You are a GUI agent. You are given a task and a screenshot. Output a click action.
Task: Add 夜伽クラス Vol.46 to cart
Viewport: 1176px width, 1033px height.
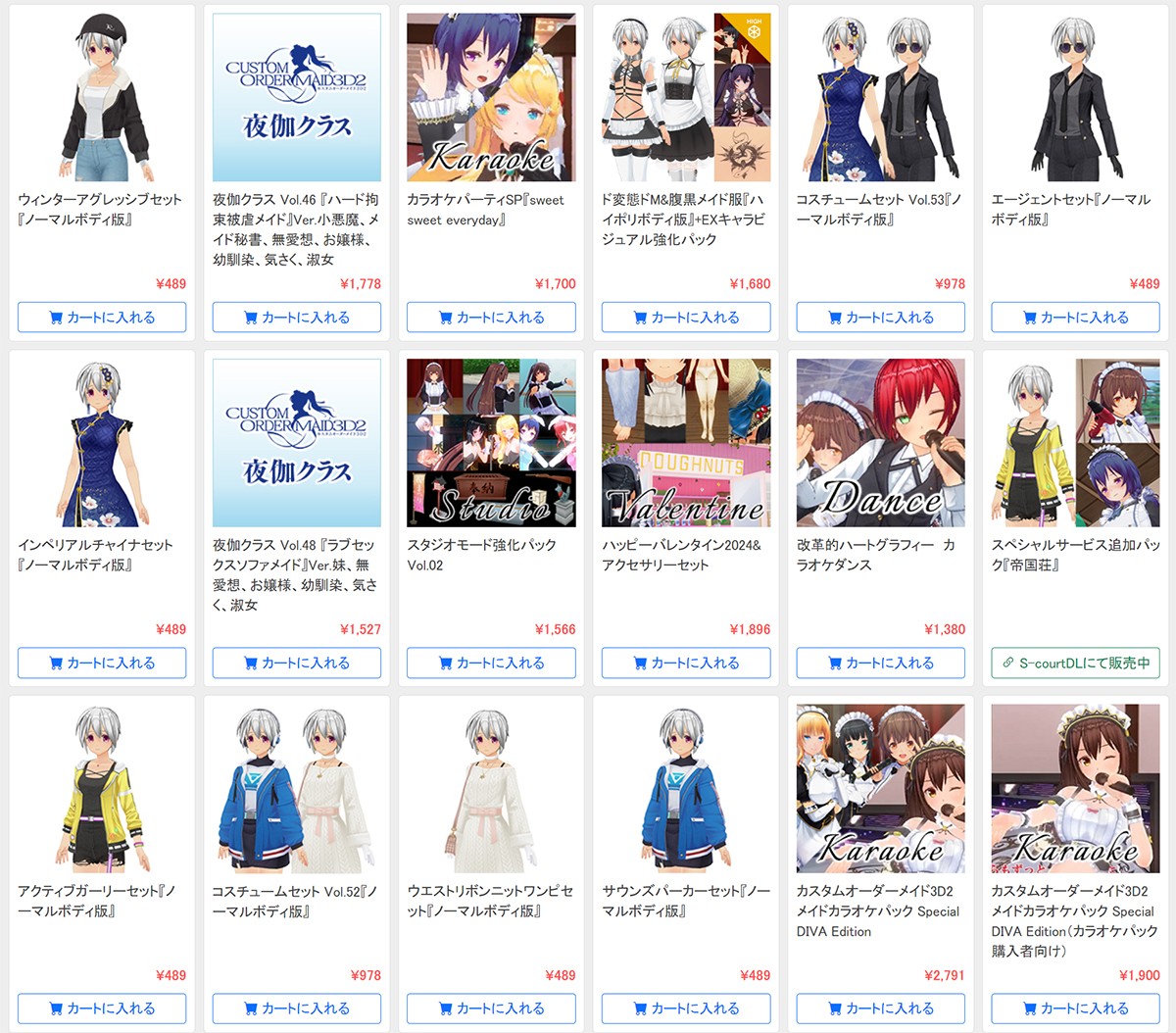pos(296,318)
